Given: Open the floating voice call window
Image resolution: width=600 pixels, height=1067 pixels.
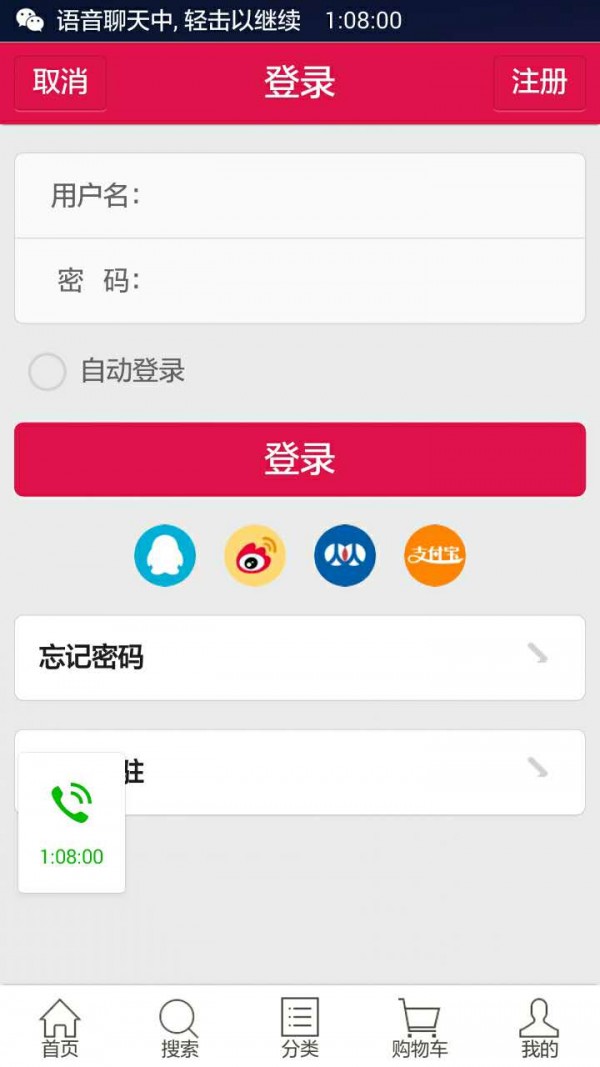Looking at the screenshot, I should [x=72, y=822].
